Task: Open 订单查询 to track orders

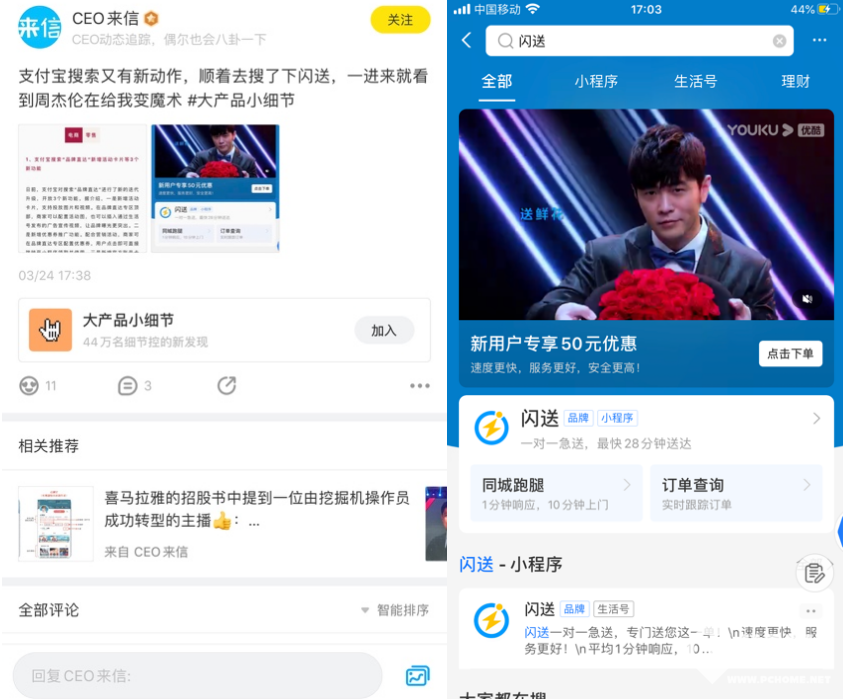Action: click(736, 493)
